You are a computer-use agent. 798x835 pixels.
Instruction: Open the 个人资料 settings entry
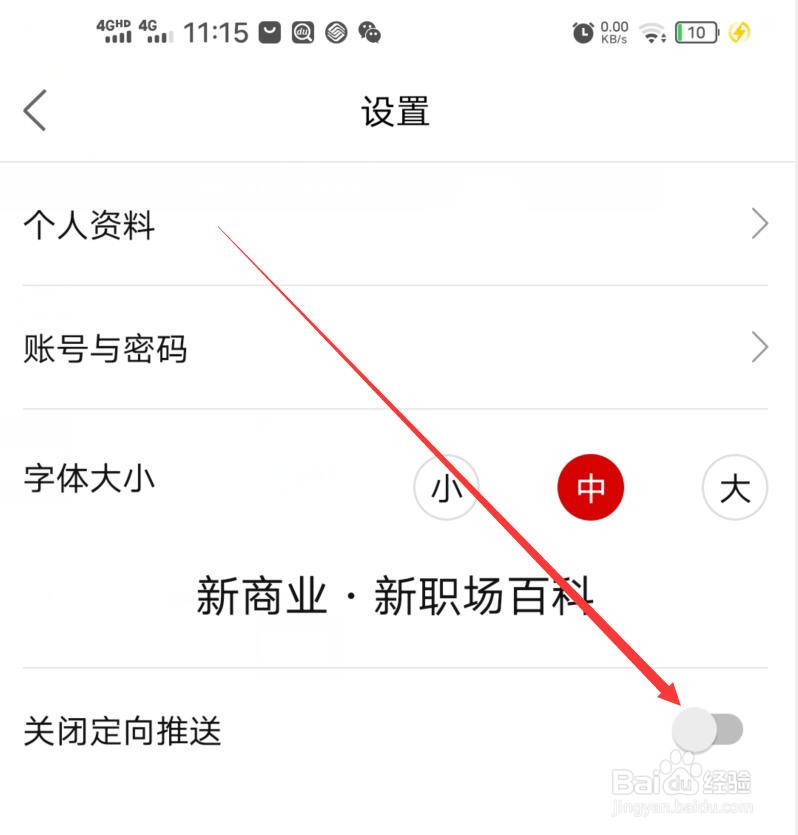pyautogui.click(x=88, y=226)
